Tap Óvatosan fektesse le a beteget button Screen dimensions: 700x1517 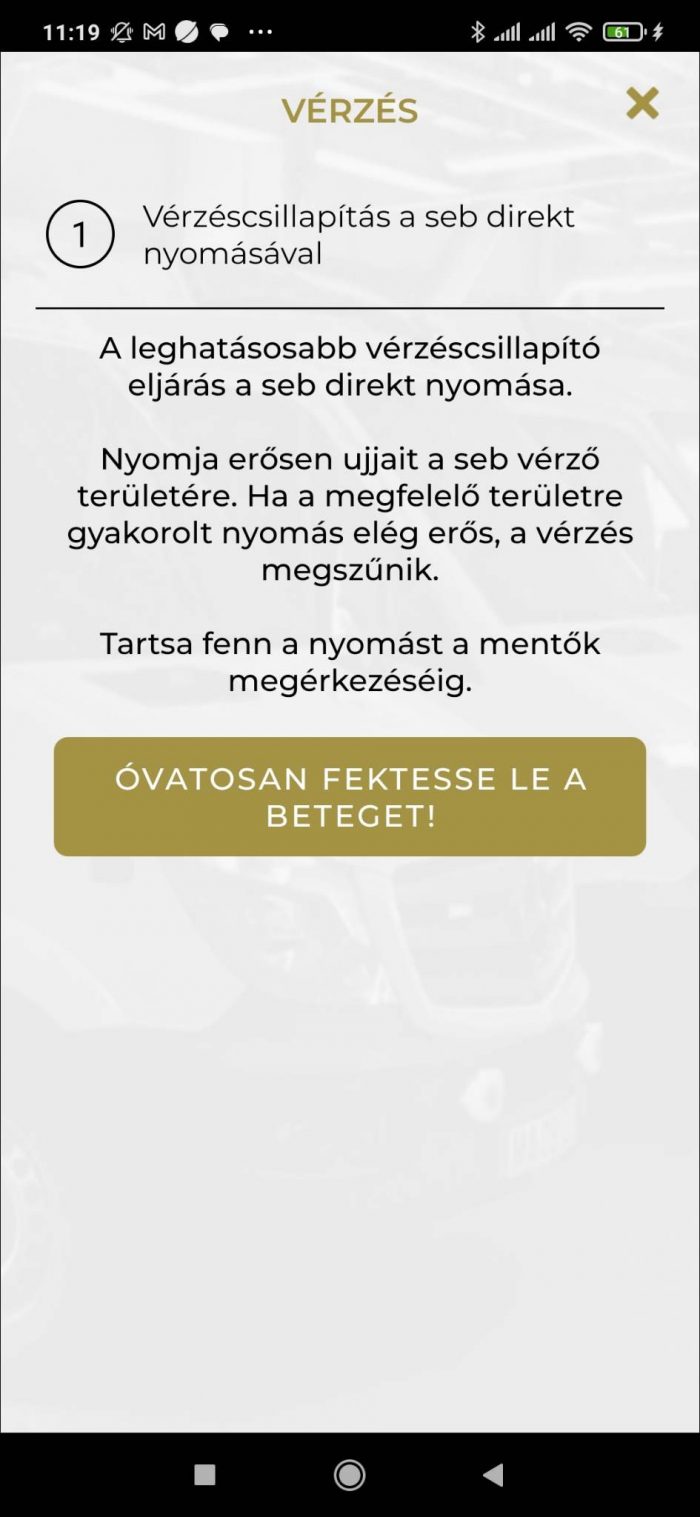350,797
